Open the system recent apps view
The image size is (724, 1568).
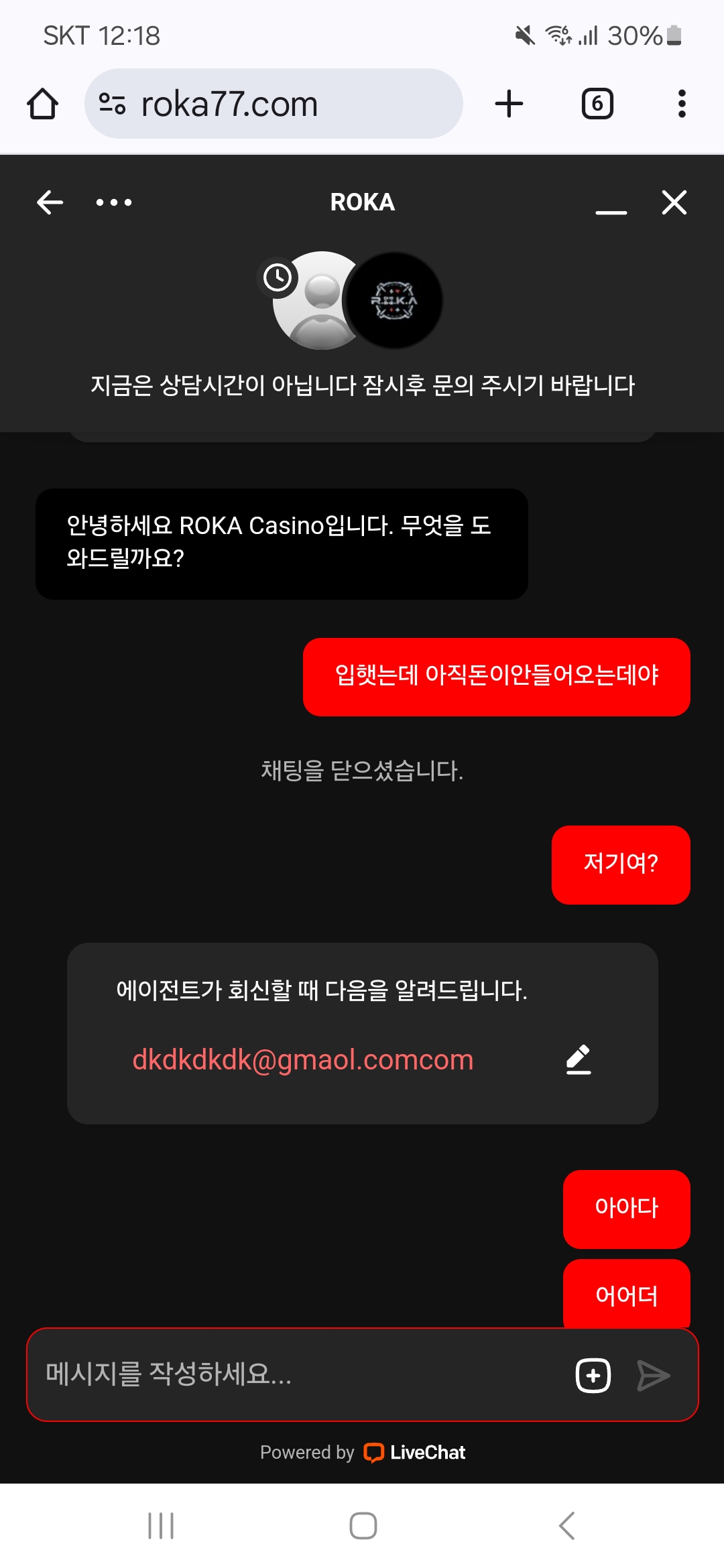pos(161,1526)
